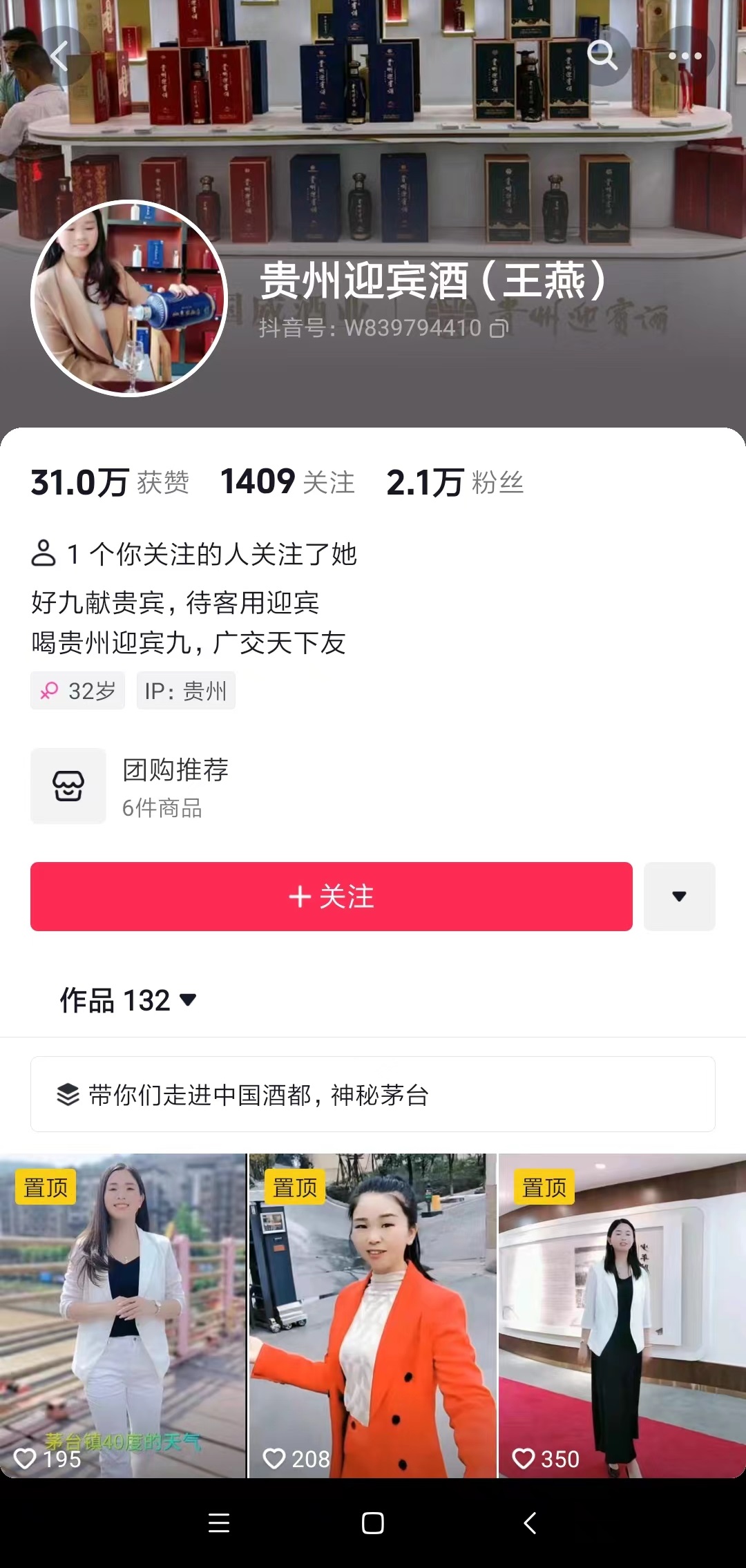This screenshot has width=746, height=1568.
Task: Tap the system home button
Action: pyautogui.click(x=373, y=1523)
